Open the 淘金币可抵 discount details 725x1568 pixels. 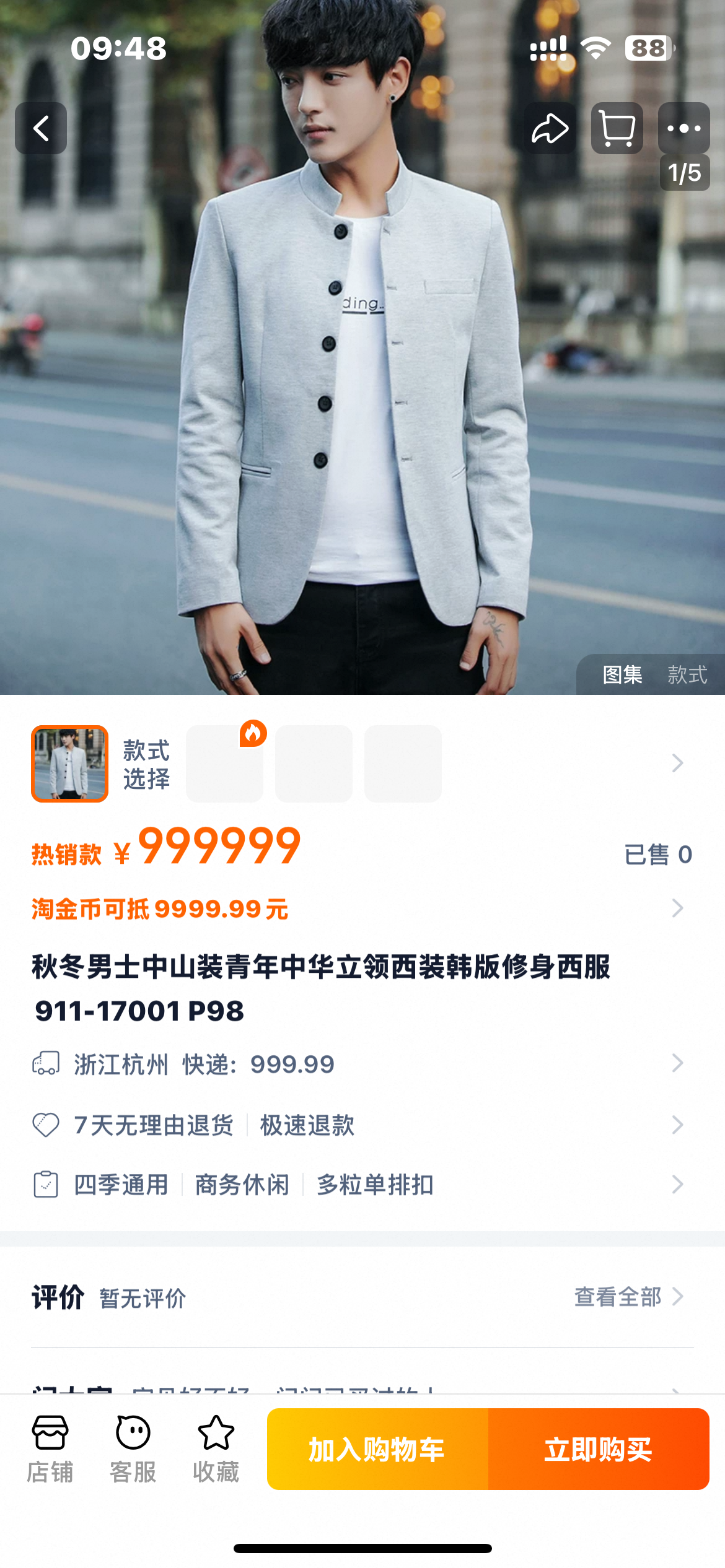click(359, 909)
